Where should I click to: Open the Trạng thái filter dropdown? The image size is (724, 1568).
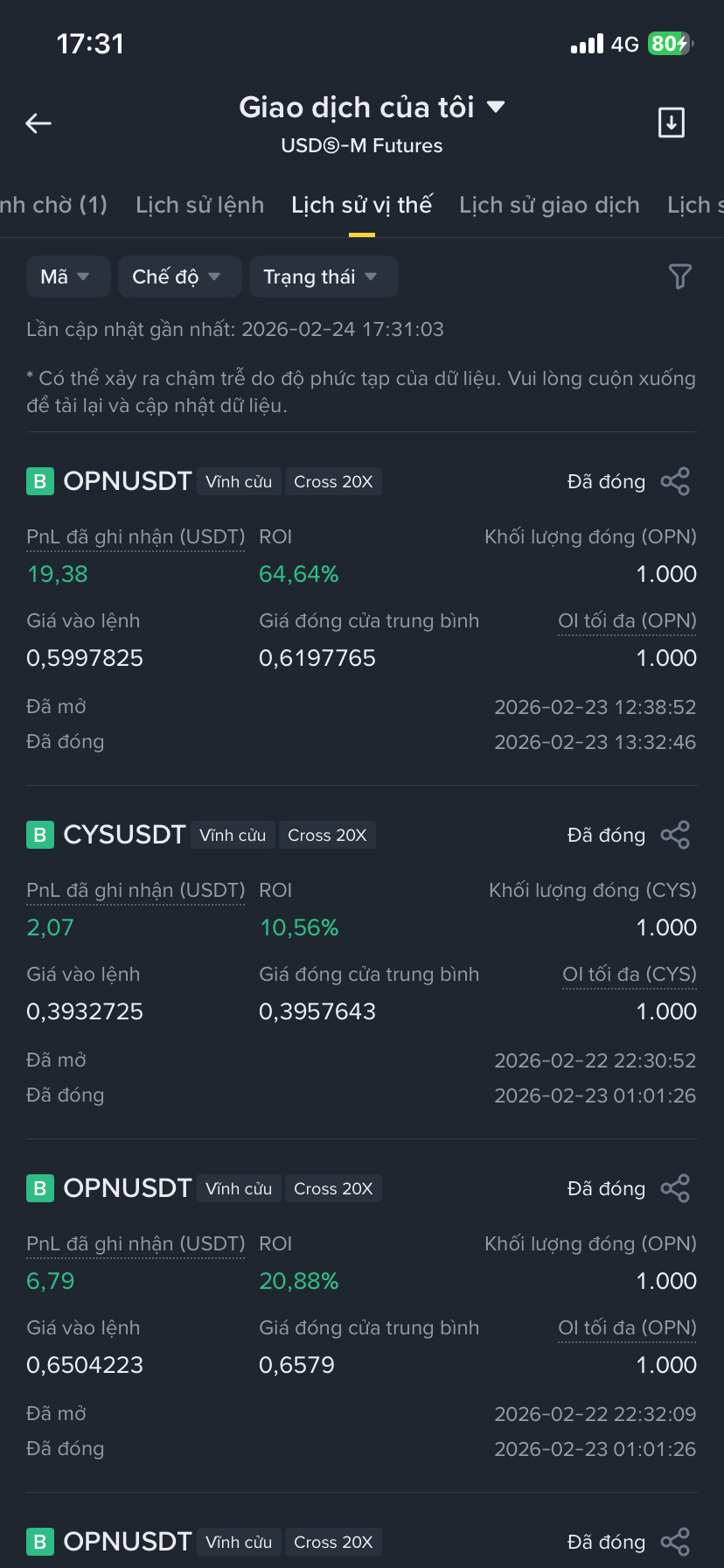[322, 277]
